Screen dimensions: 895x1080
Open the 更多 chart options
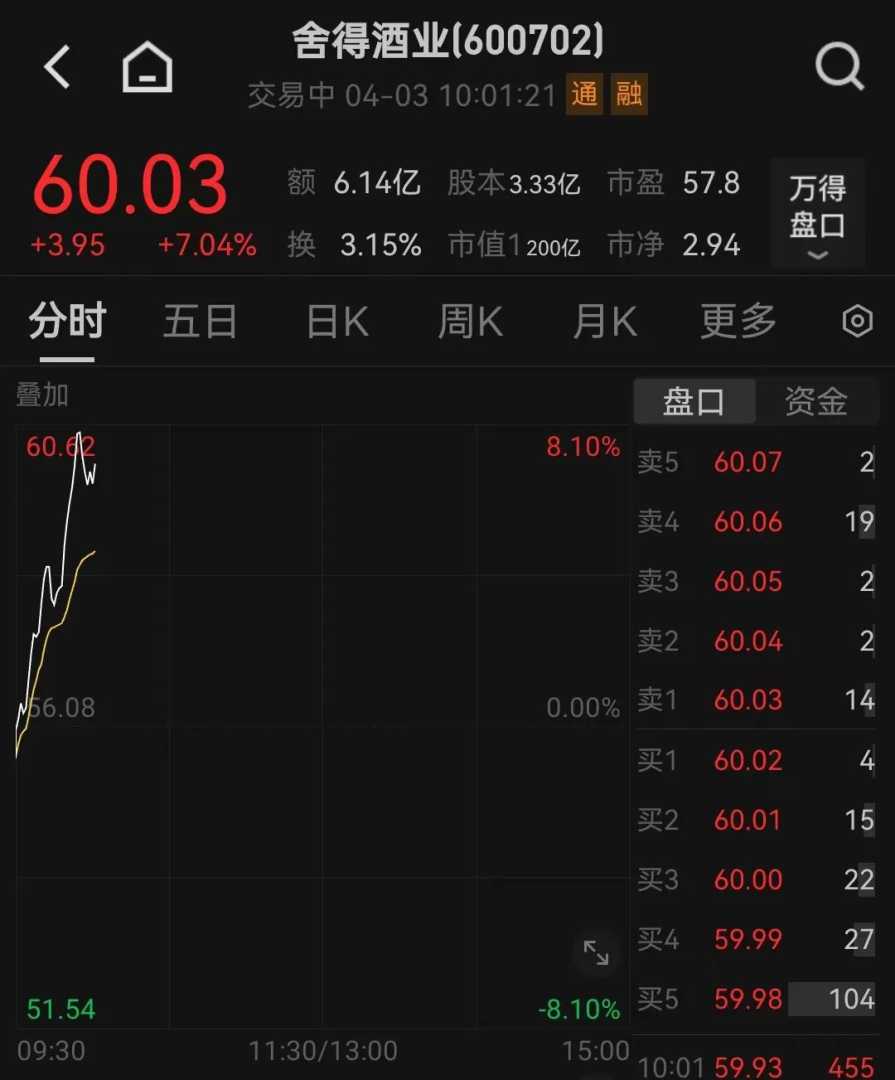pyautogui.click(x=738, y=322)
